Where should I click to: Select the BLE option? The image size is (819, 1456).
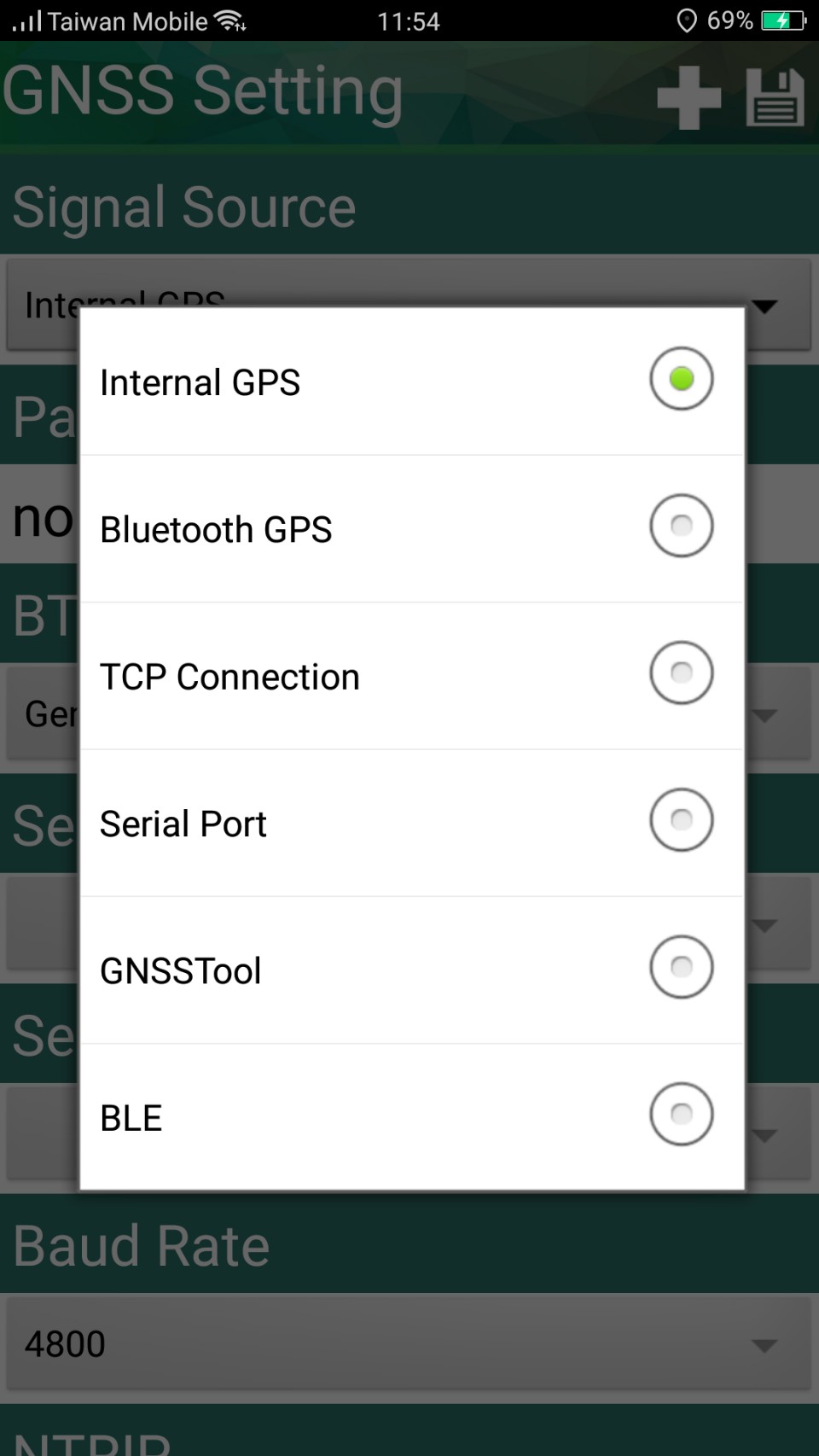(x=412, y=1117)
